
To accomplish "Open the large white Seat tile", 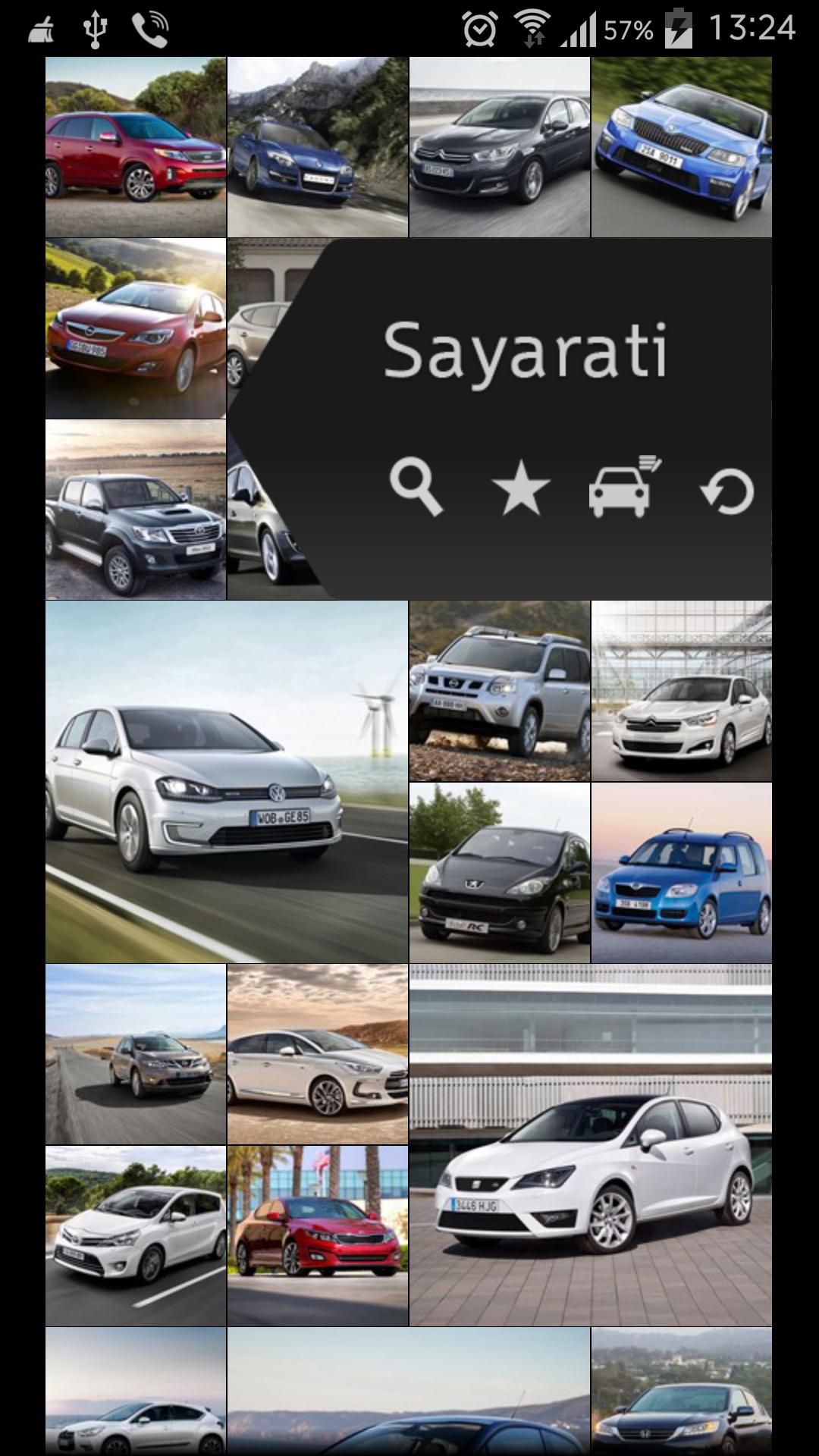I will coord(591,1145).
